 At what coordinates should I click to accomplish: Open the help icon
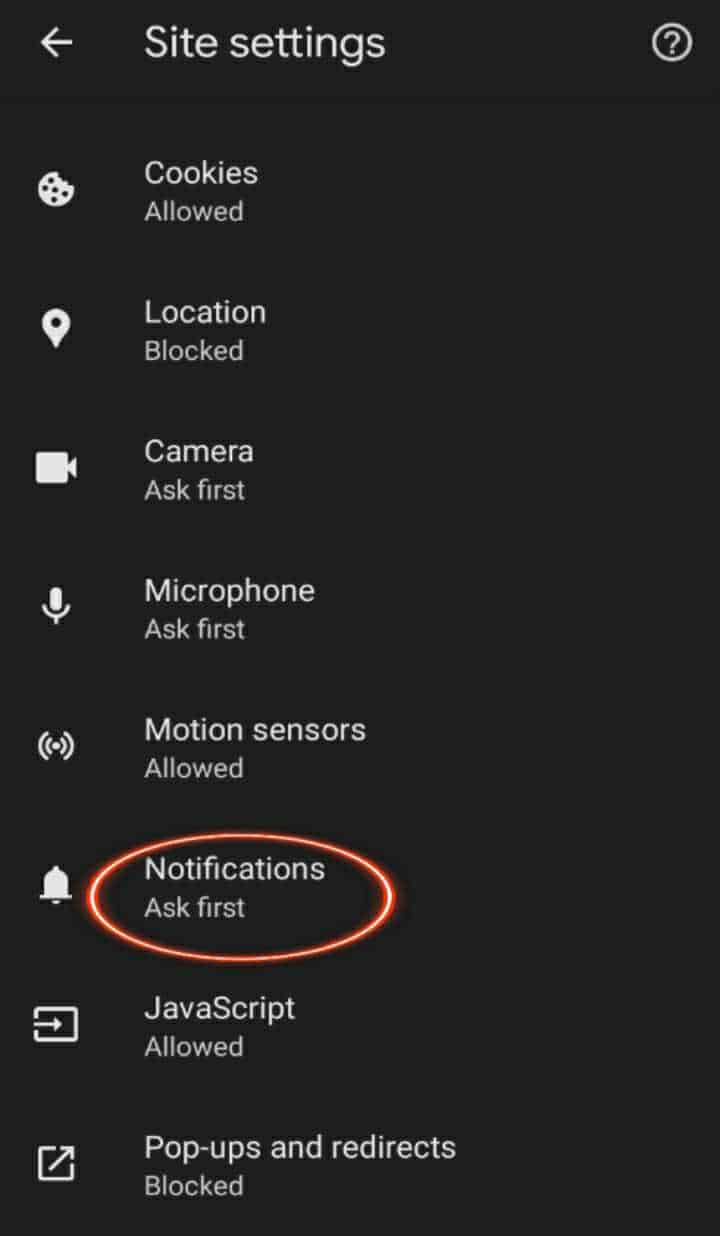(671, 43)
